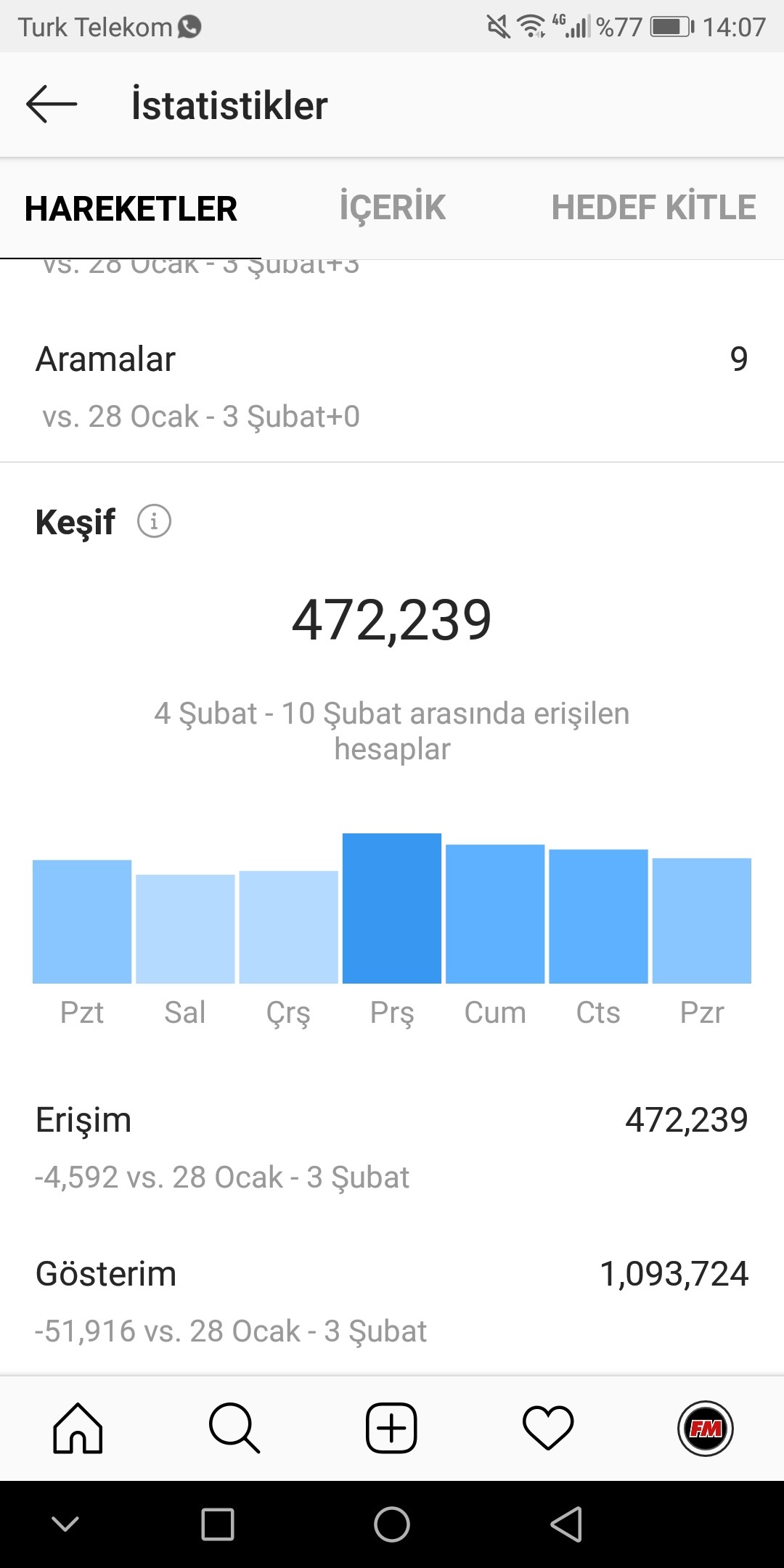The height and width of the screenshot is (1568, 784).
Task: Switch to the İÇERİK tab
Action: [392, 208]
